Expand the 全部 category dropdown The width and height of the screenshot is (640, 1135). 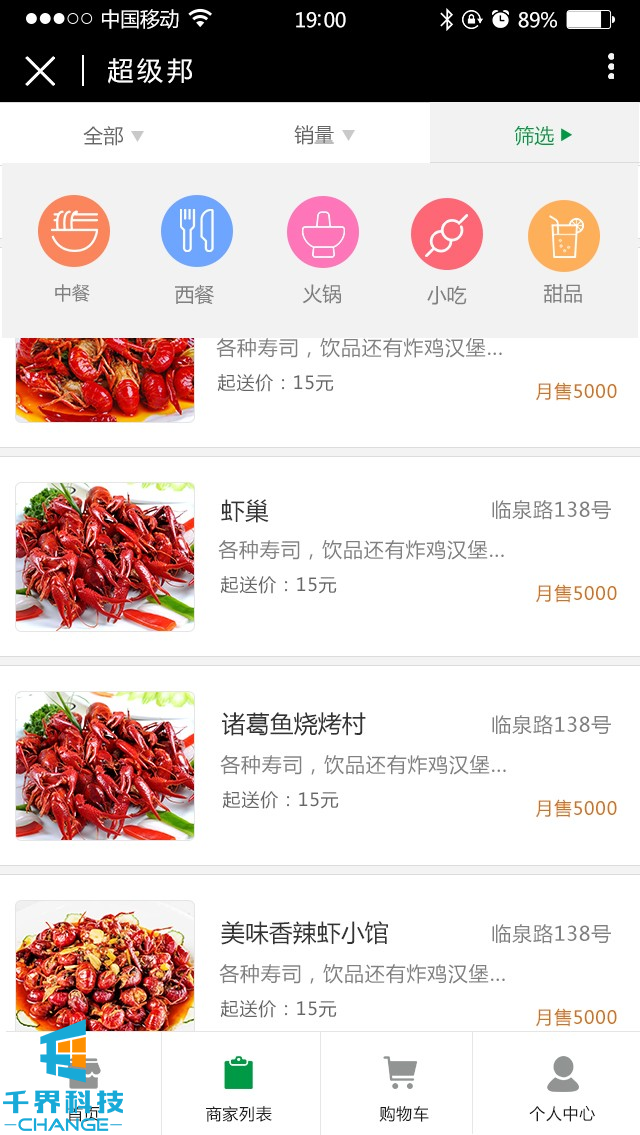coord(113,135)
